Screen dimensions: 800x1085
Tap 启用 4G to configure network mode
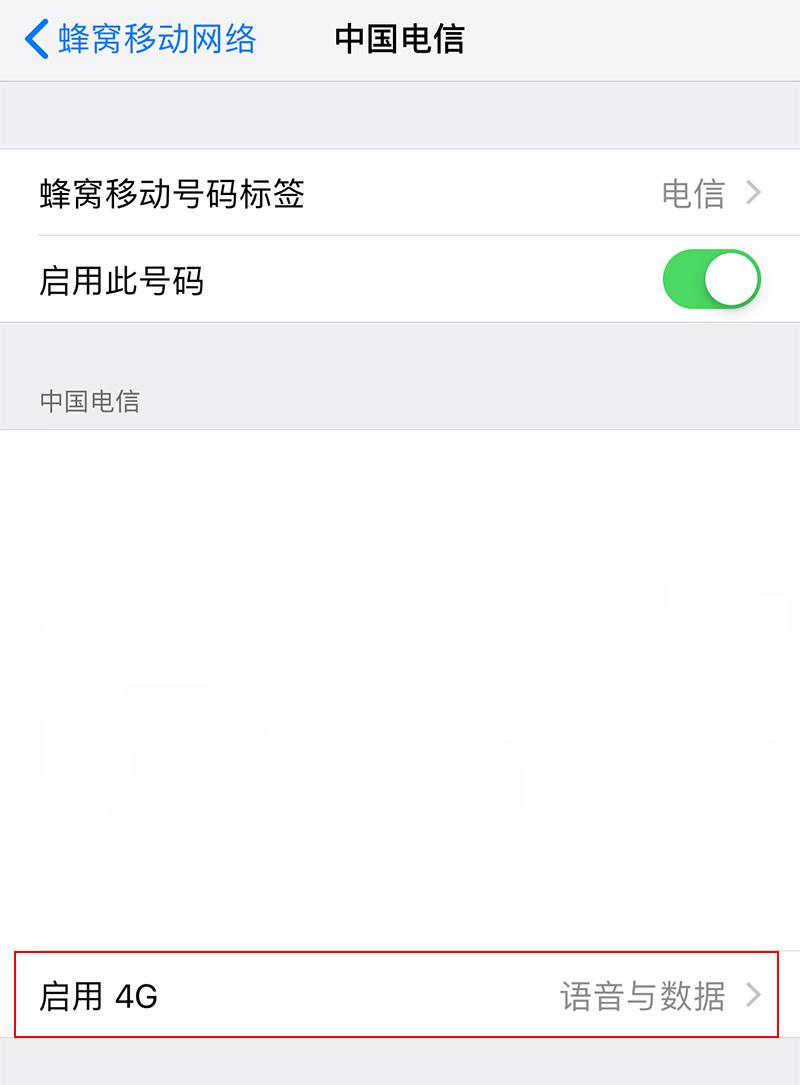[400, 997]
